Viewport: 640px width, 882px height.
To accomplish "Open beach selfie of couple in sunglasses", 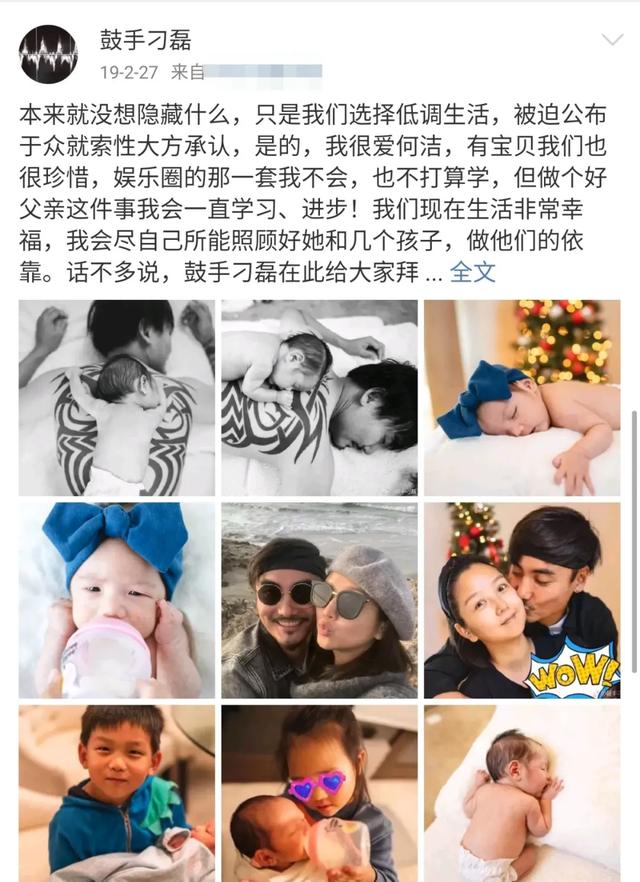I will [x=319, y=600].
